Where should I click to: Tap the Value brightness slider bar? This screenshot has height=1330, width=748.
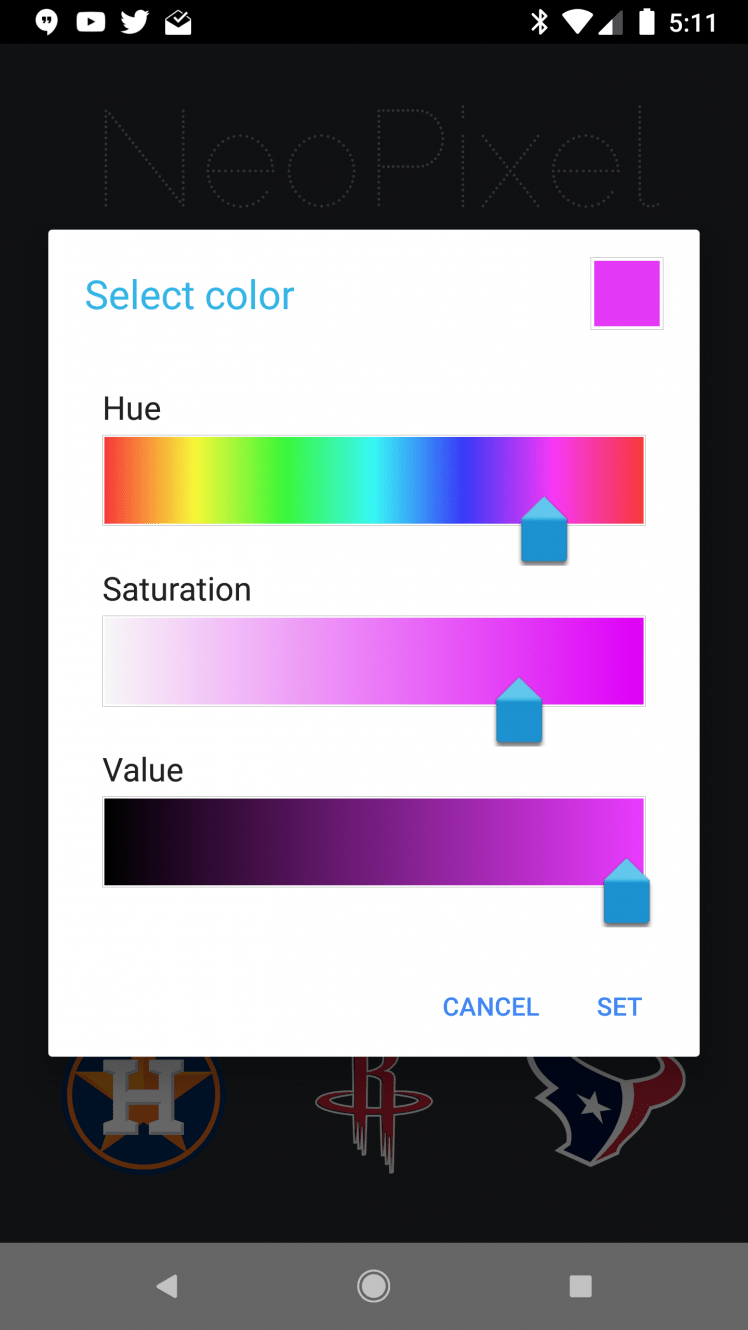point(373,841)
